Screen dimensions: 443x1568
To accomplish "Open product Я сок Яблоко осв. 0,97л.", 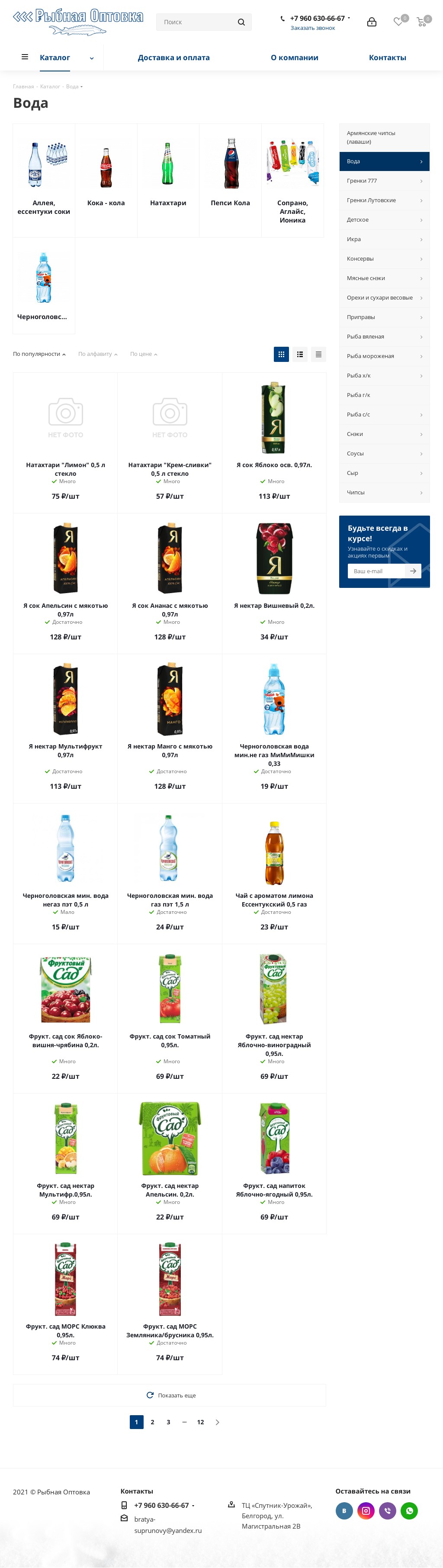I will click(x=274, y=465).
